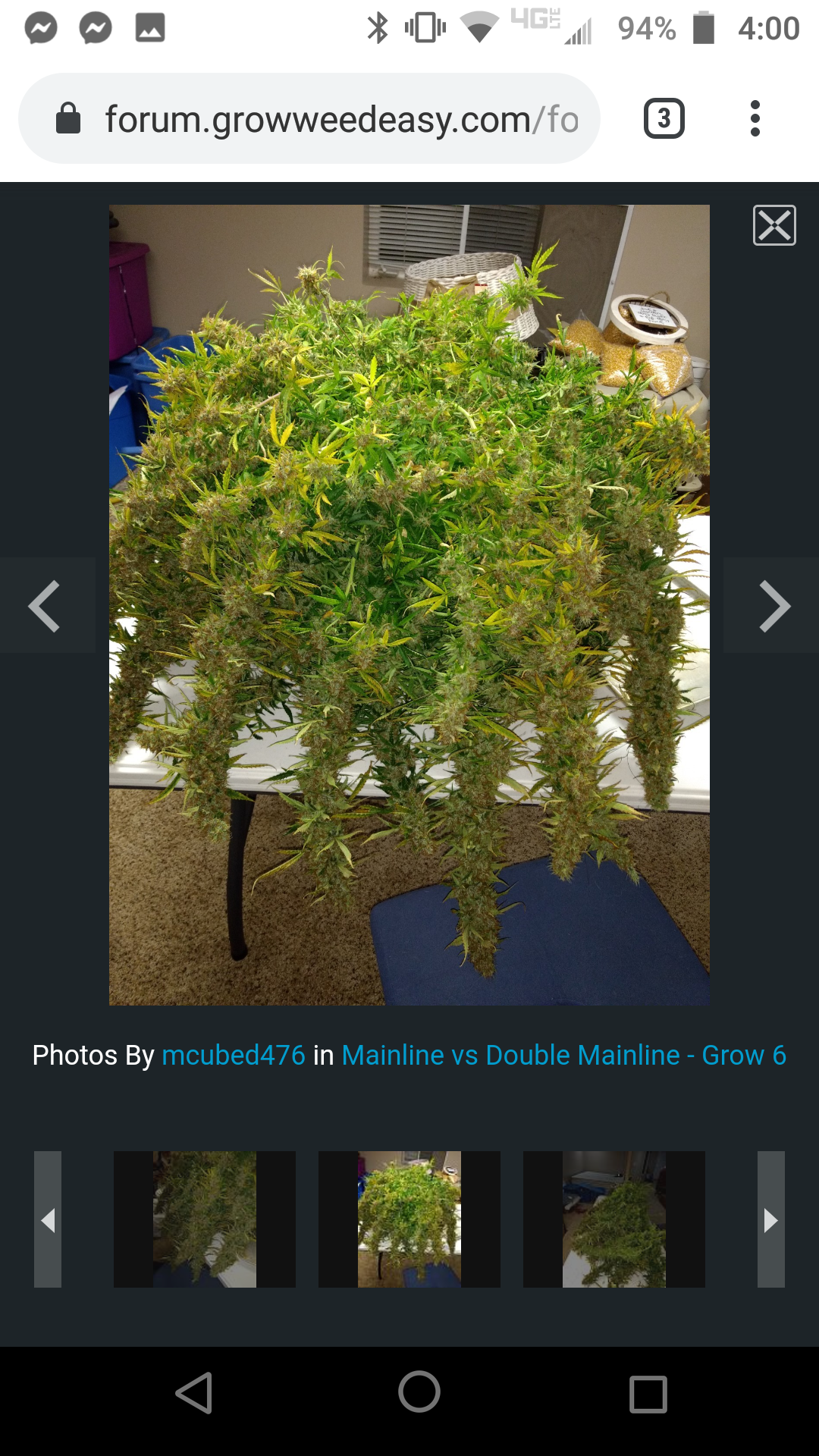Select the first thumbnail in the strip
Image resolution: width=819 pixels, height=1456 pixels.
click(205, 1219)
